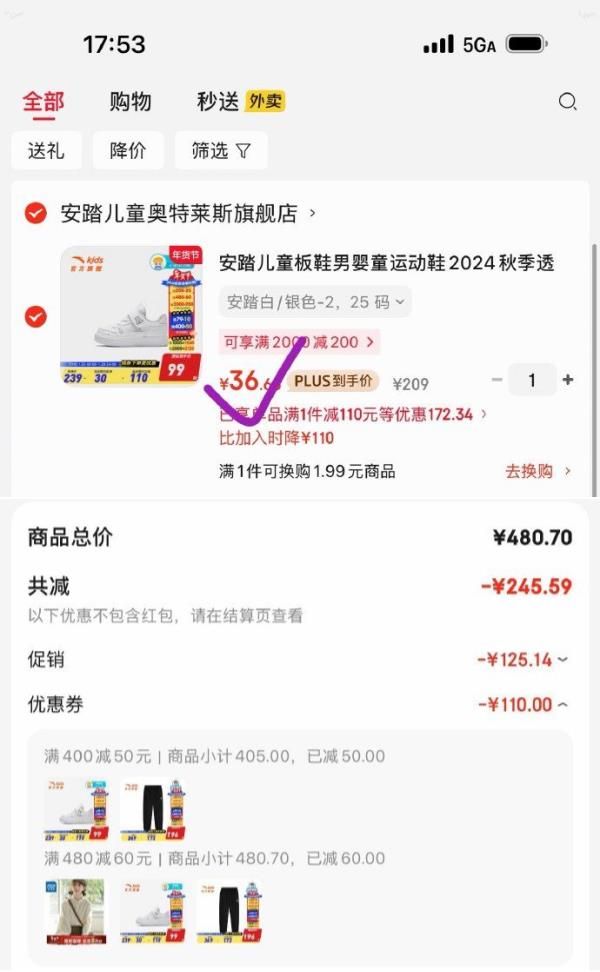Screen dimensions: 600x972
Task: Increase the shoe quantity with plus
Action: pos(568,380)
